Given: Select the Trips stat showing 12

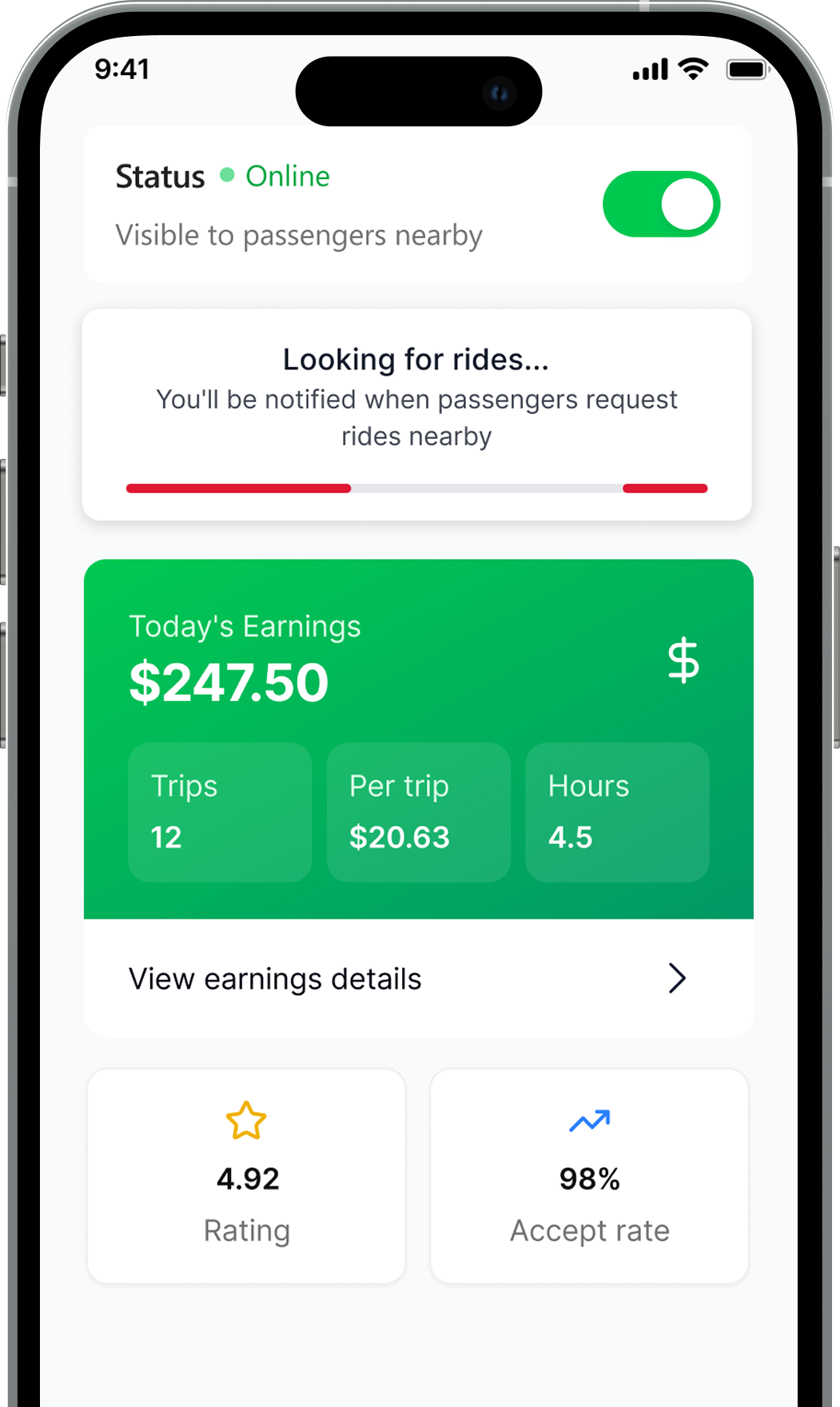Looking at the screenshot, I should 221,812.
